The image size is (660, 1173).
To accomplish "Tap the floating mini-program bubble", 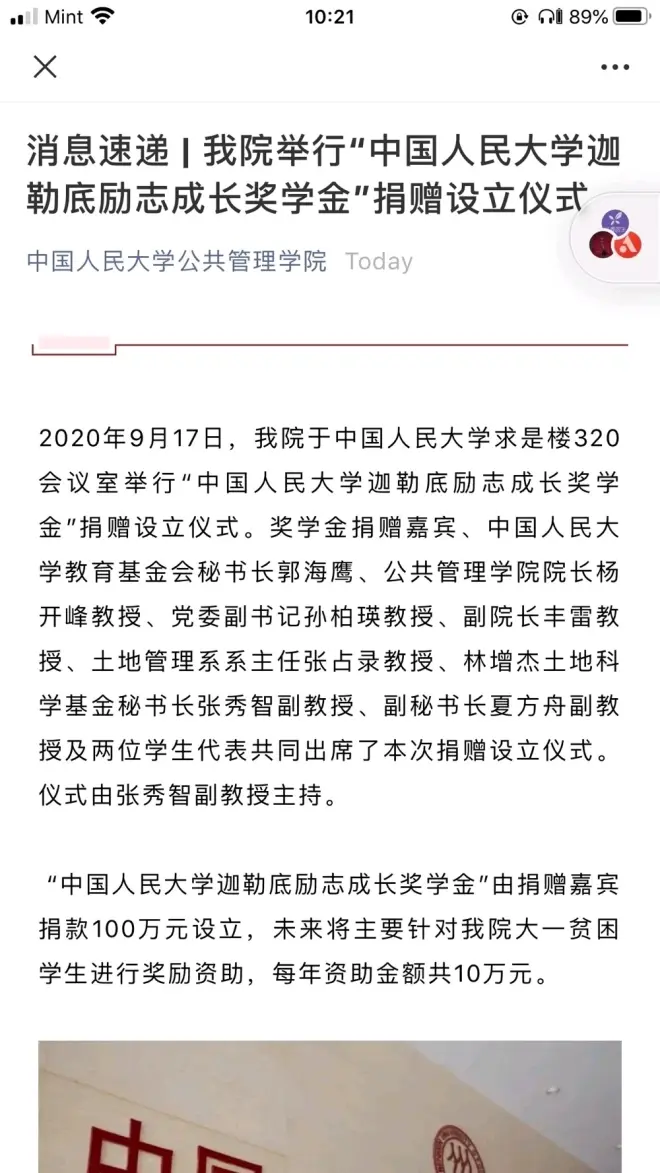I will (x=617, y=236).
